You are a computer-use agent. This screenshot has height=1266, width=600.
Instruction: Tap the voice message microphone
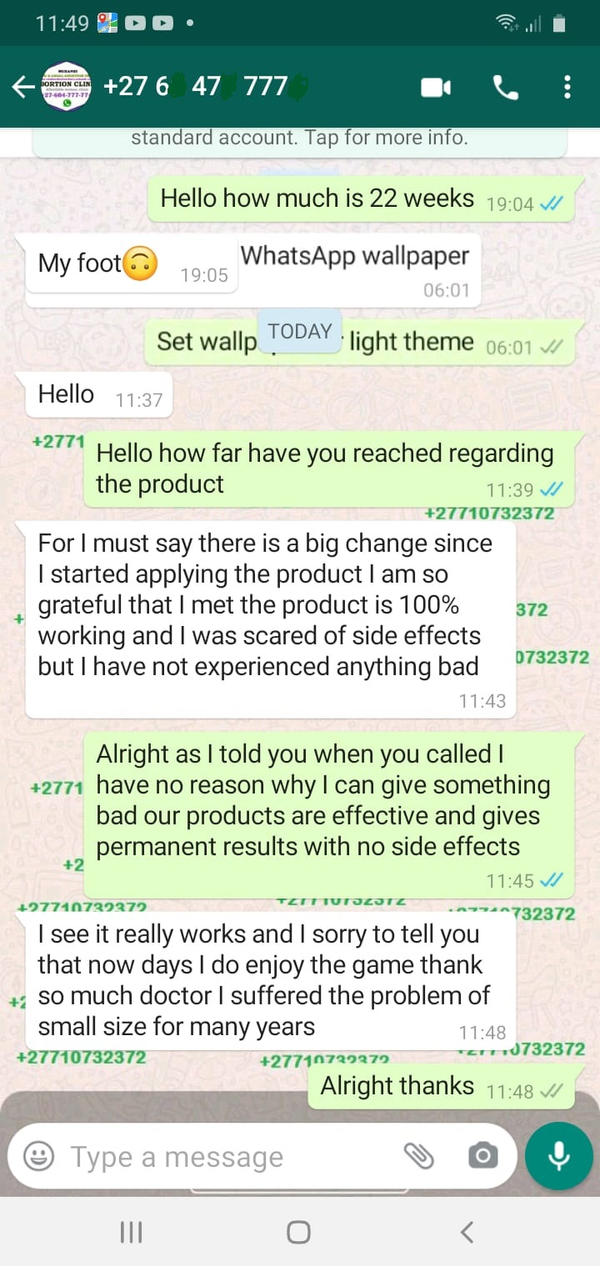[559, 1157]
